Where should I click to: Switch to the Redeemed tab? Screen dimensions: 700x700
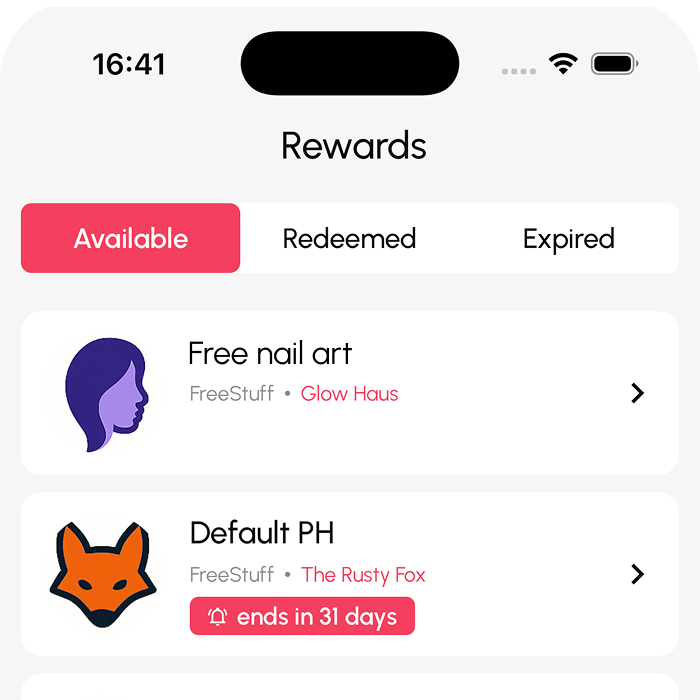tap(349, 238)
